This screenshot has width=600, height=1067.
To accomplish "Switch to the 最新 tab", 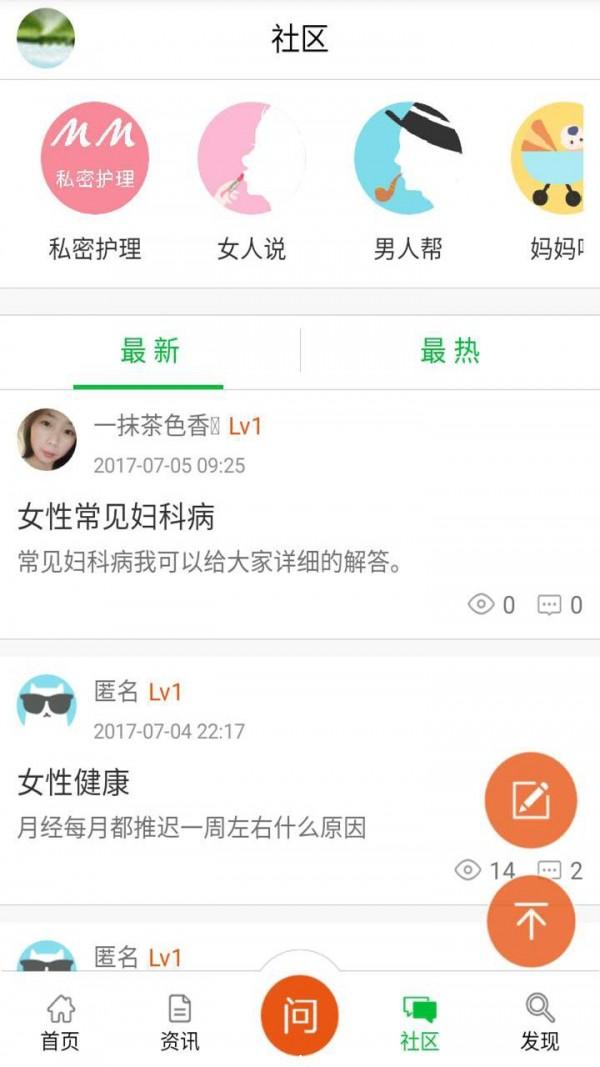I will click(150, 351).
